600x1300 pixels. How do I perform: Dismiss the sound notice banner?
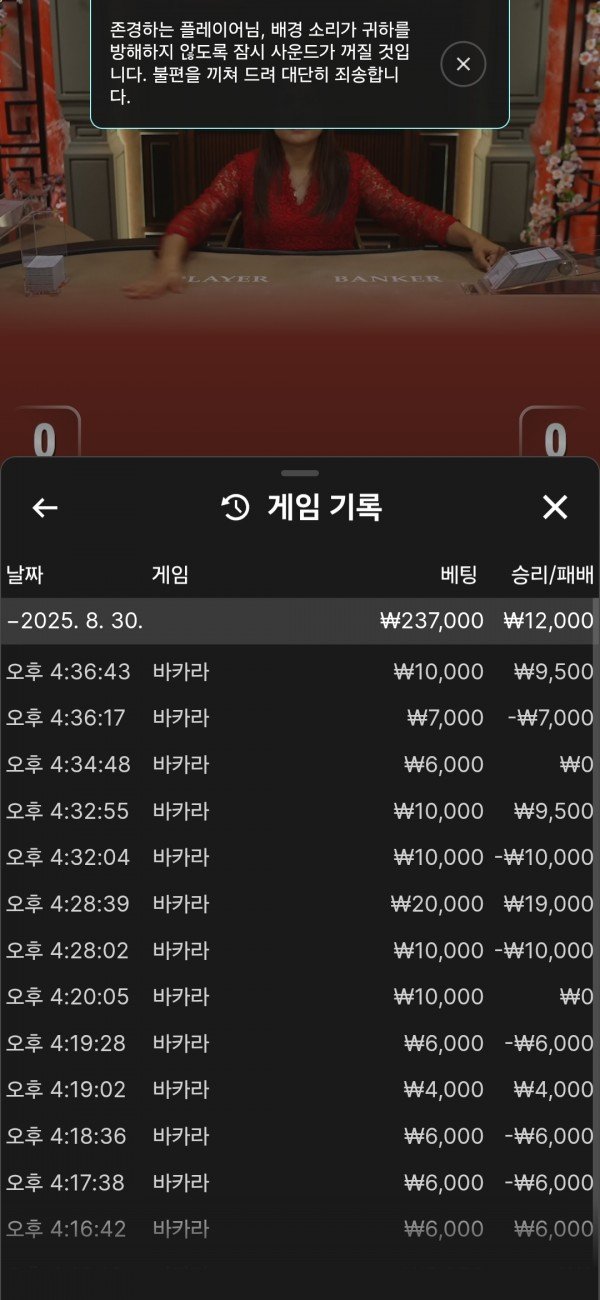click(463, 65)
